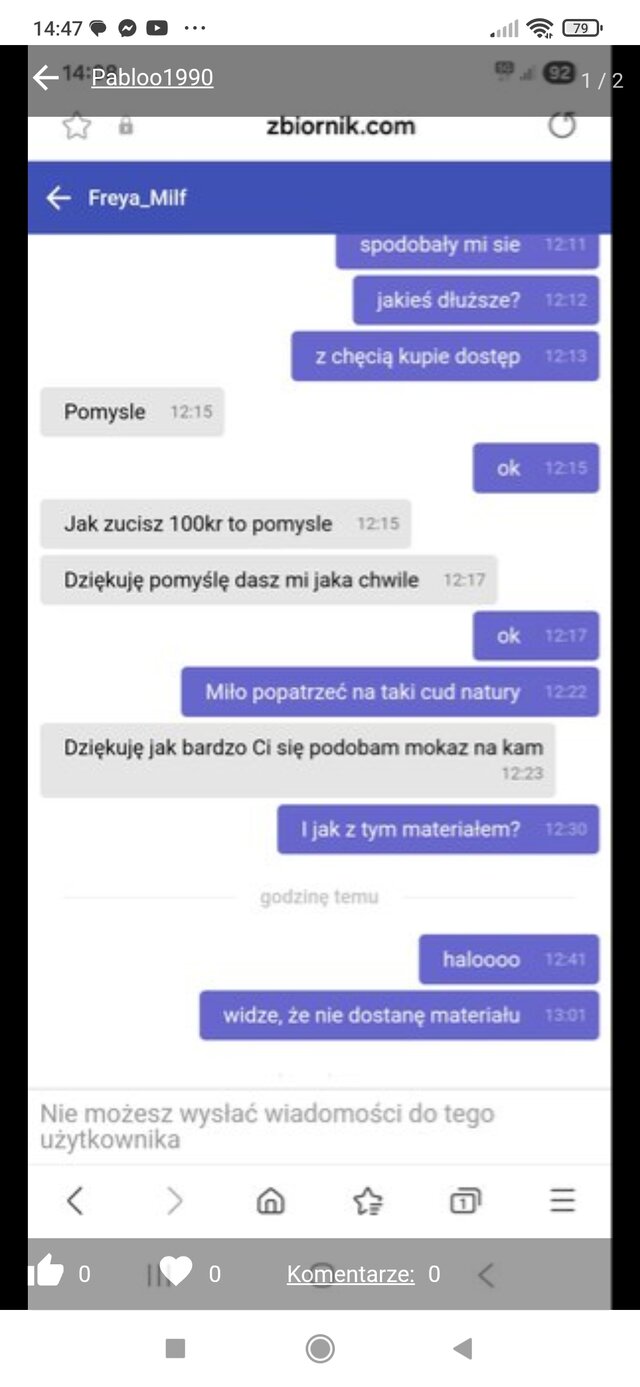Tap the system home button
Screen dimensions: 640x1387
320,1349
